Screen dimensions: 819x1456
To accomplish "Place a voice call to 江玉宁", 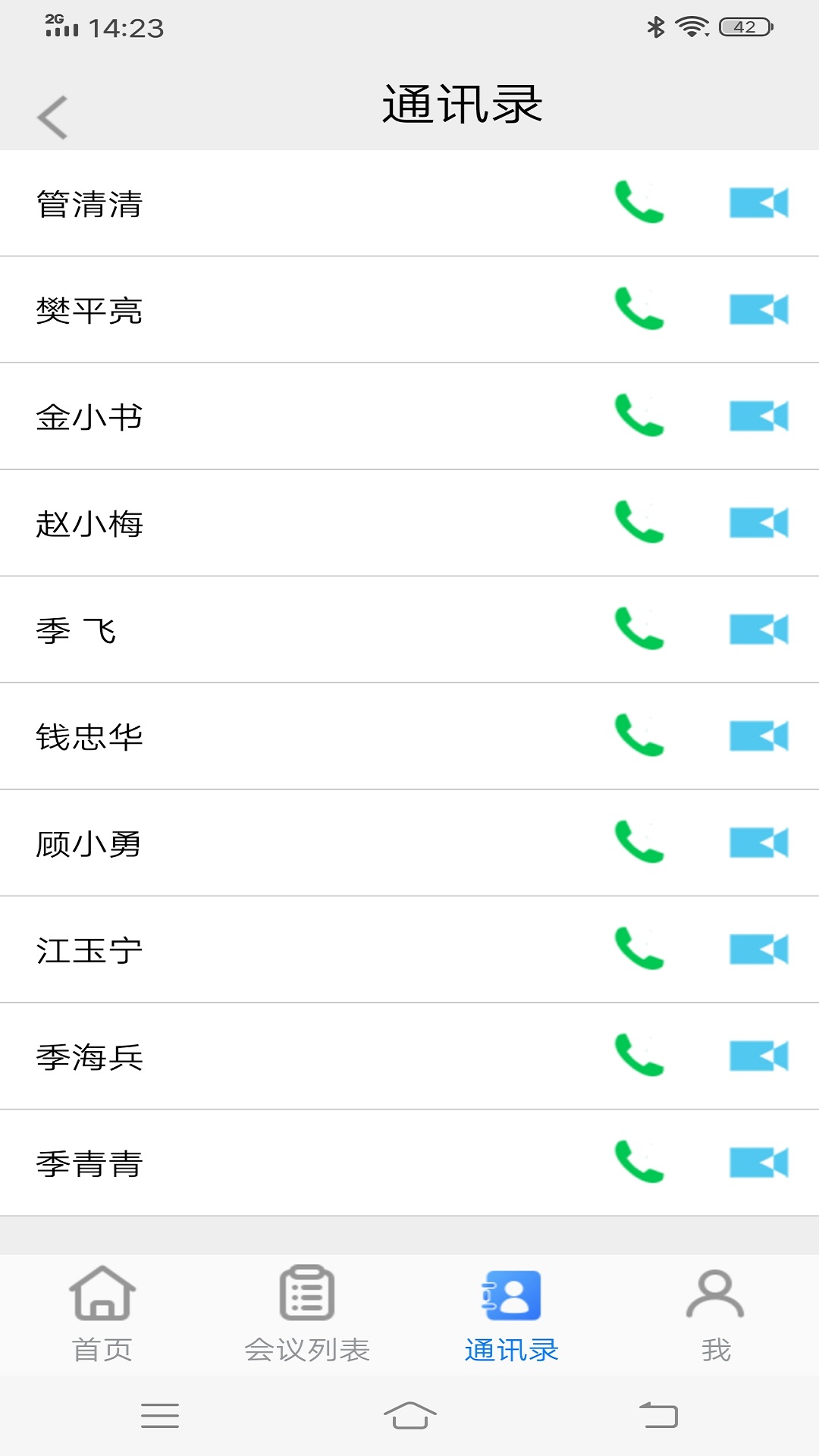I will (x=641, y=949).
